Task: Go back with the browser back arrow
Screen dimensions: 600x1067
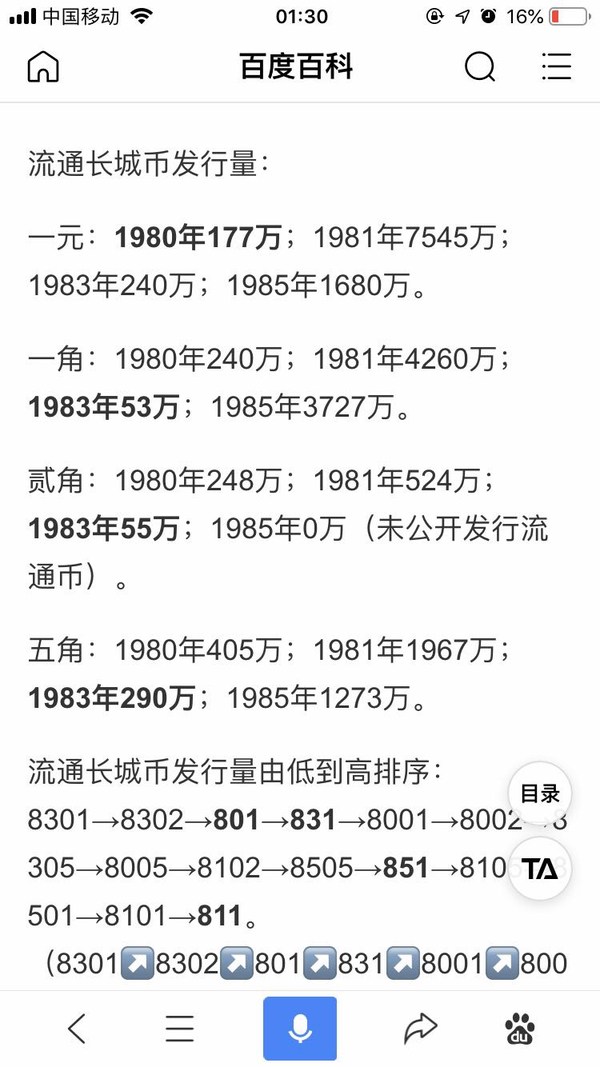Action: [x=77, y=1028]
